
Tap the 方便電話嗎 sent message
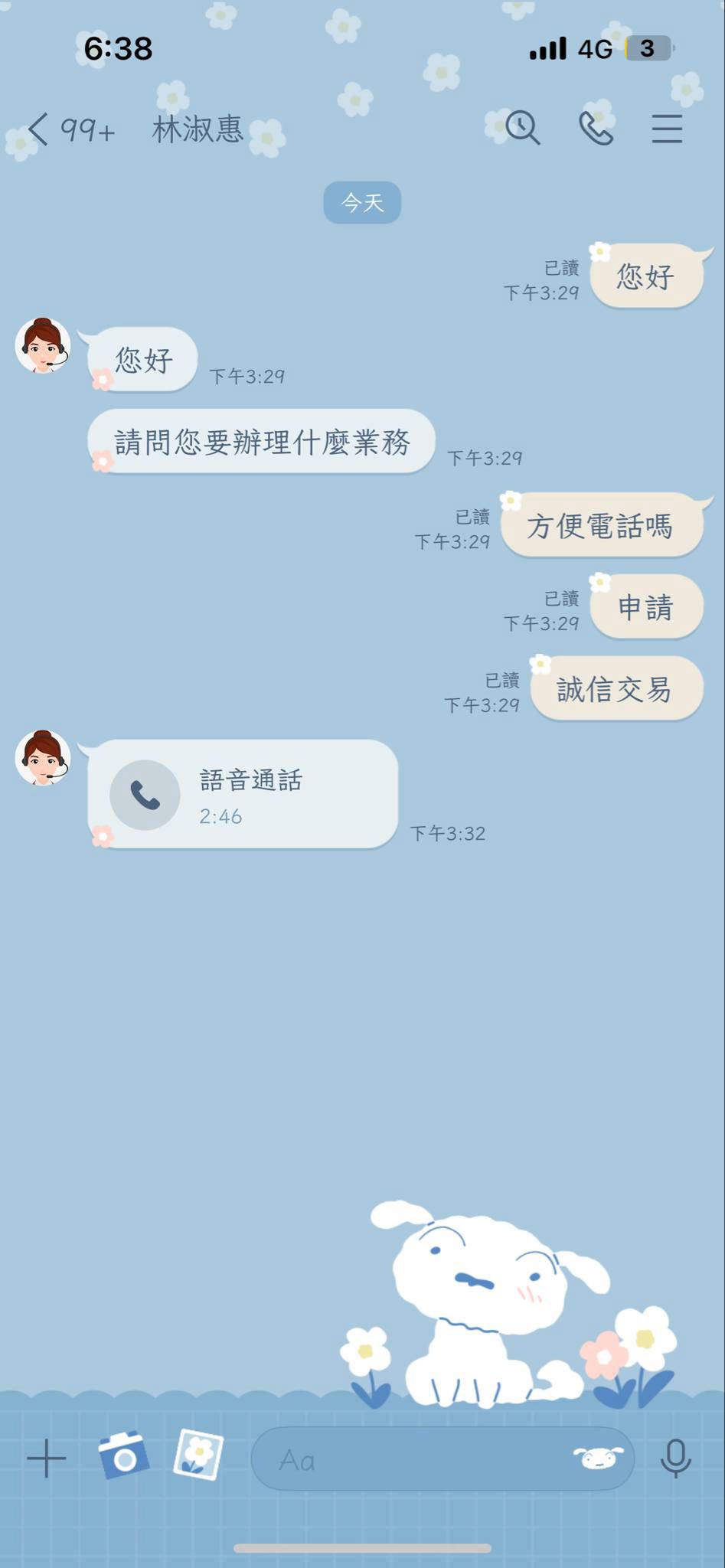click(x=602, y=527)
